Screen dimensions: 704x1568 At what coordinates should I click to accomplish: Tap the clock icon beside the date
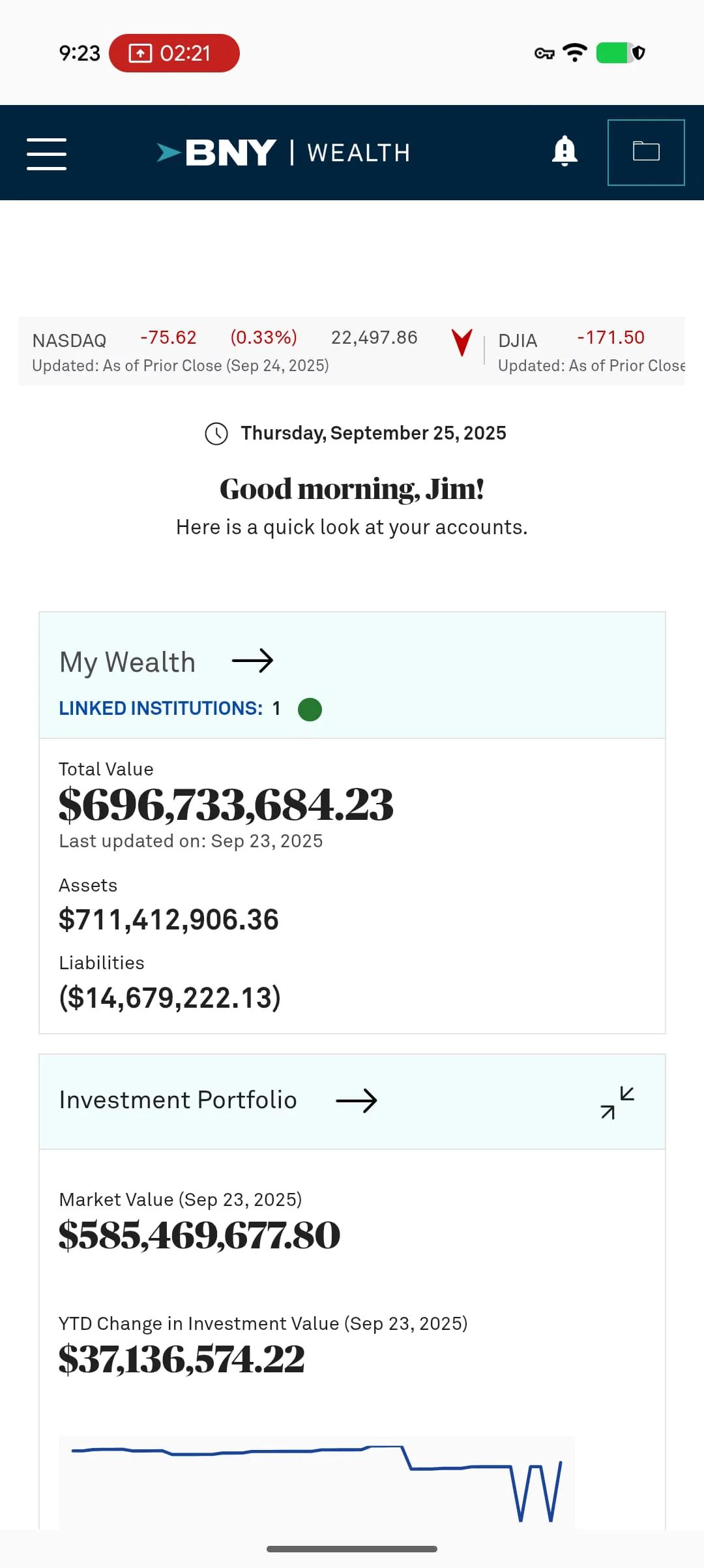point(216,432)
